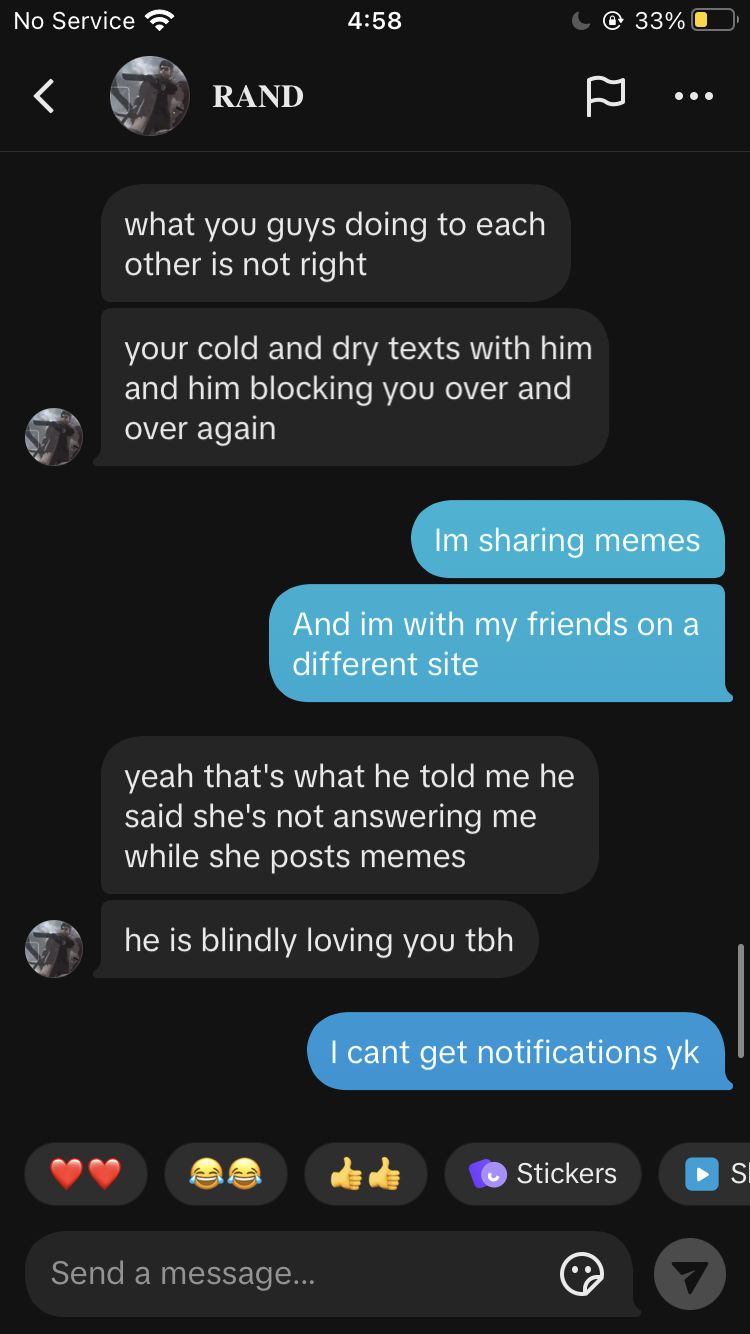Viewport: 750px width, 1334px height.
Task: Open RAND's profile picture in the header
Action: point(149,96)
